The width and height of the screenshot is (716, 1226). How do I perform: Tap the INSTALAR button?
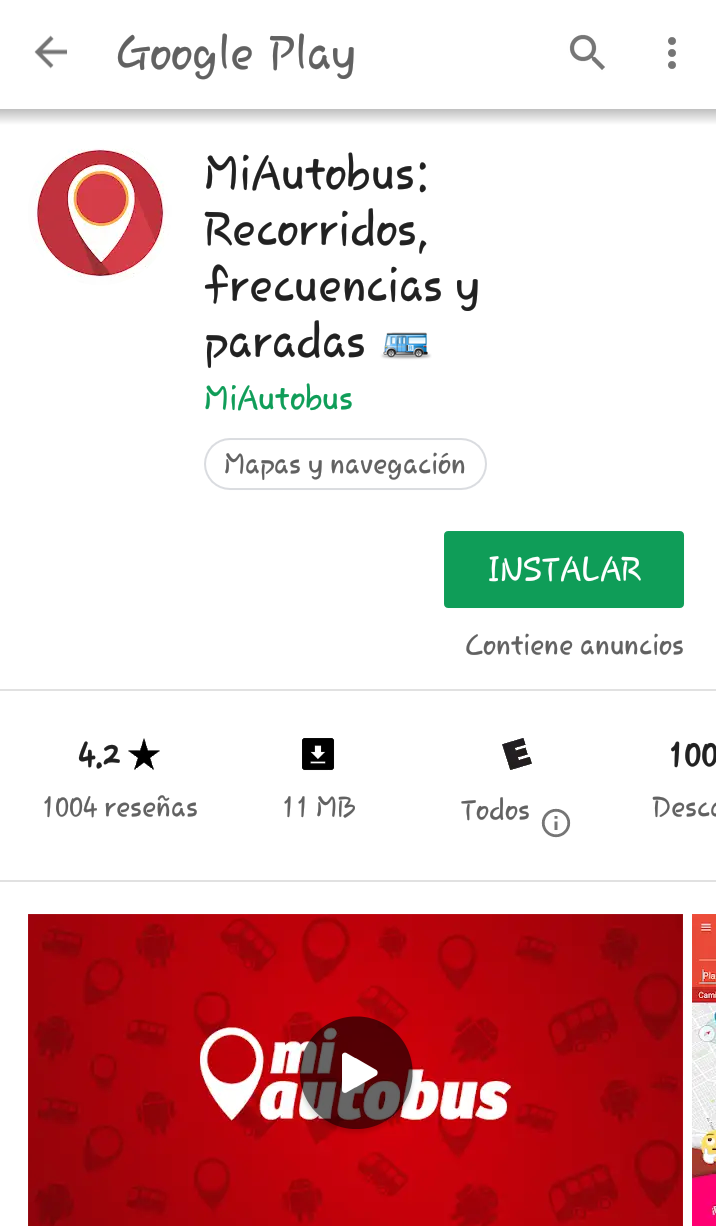click(x=563, y=569)
